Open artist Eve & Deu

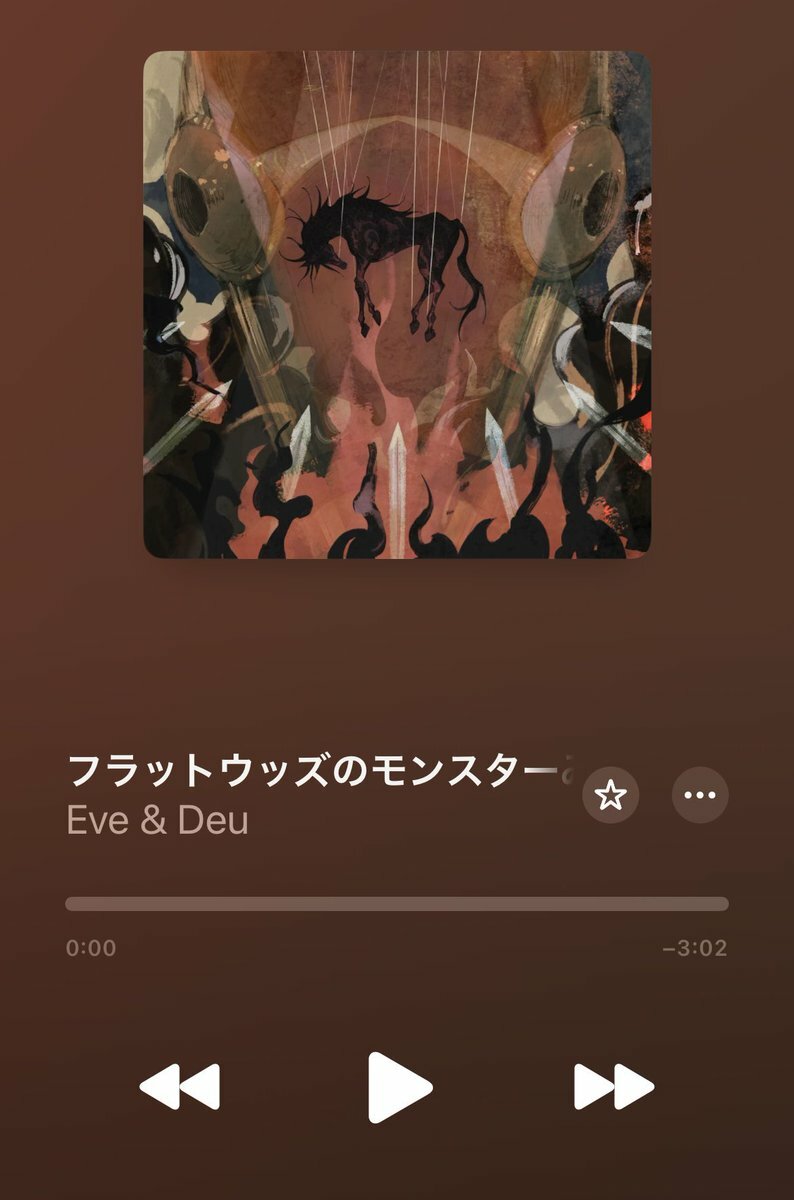click(157, 820)
